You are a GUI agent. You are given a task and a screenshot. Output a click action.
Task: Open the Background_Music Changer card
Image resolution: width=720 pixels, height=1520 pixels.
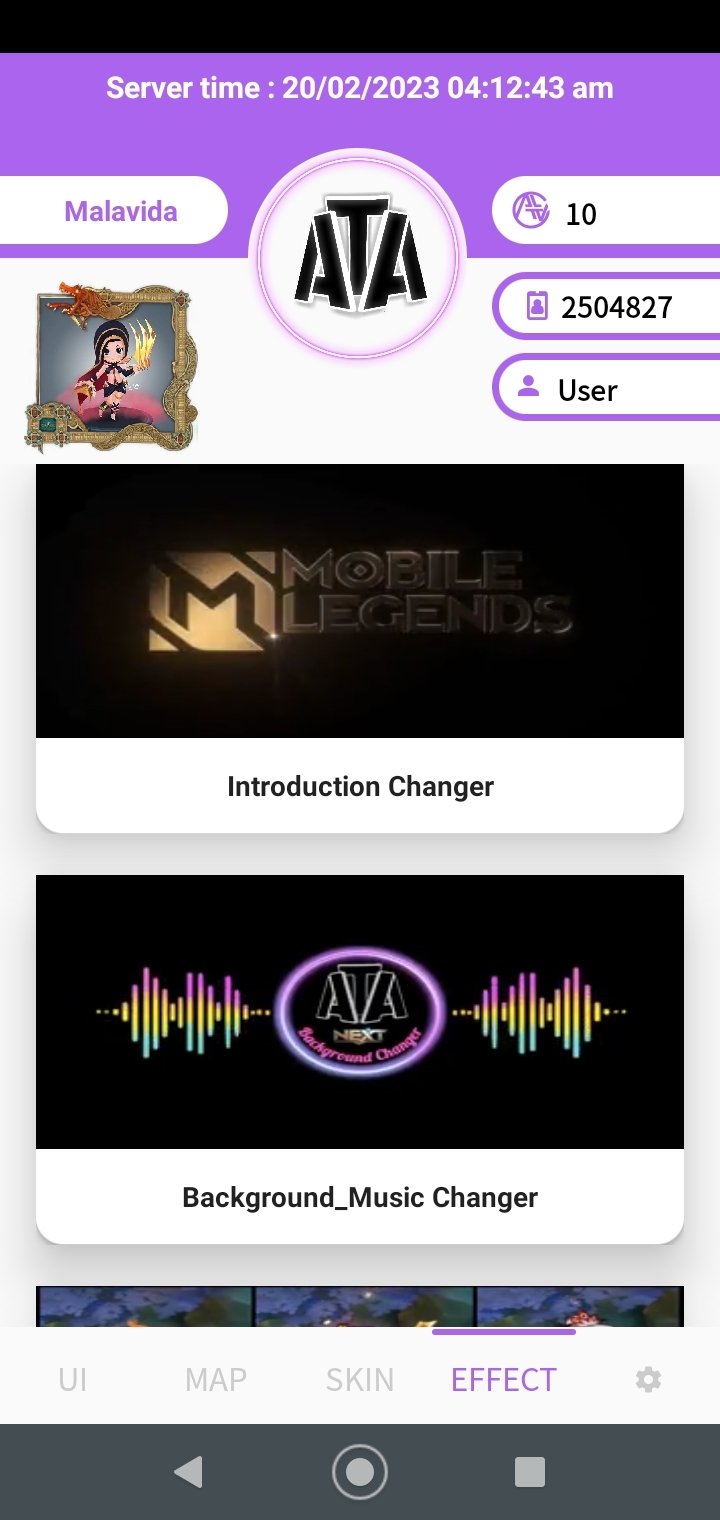360,1059
